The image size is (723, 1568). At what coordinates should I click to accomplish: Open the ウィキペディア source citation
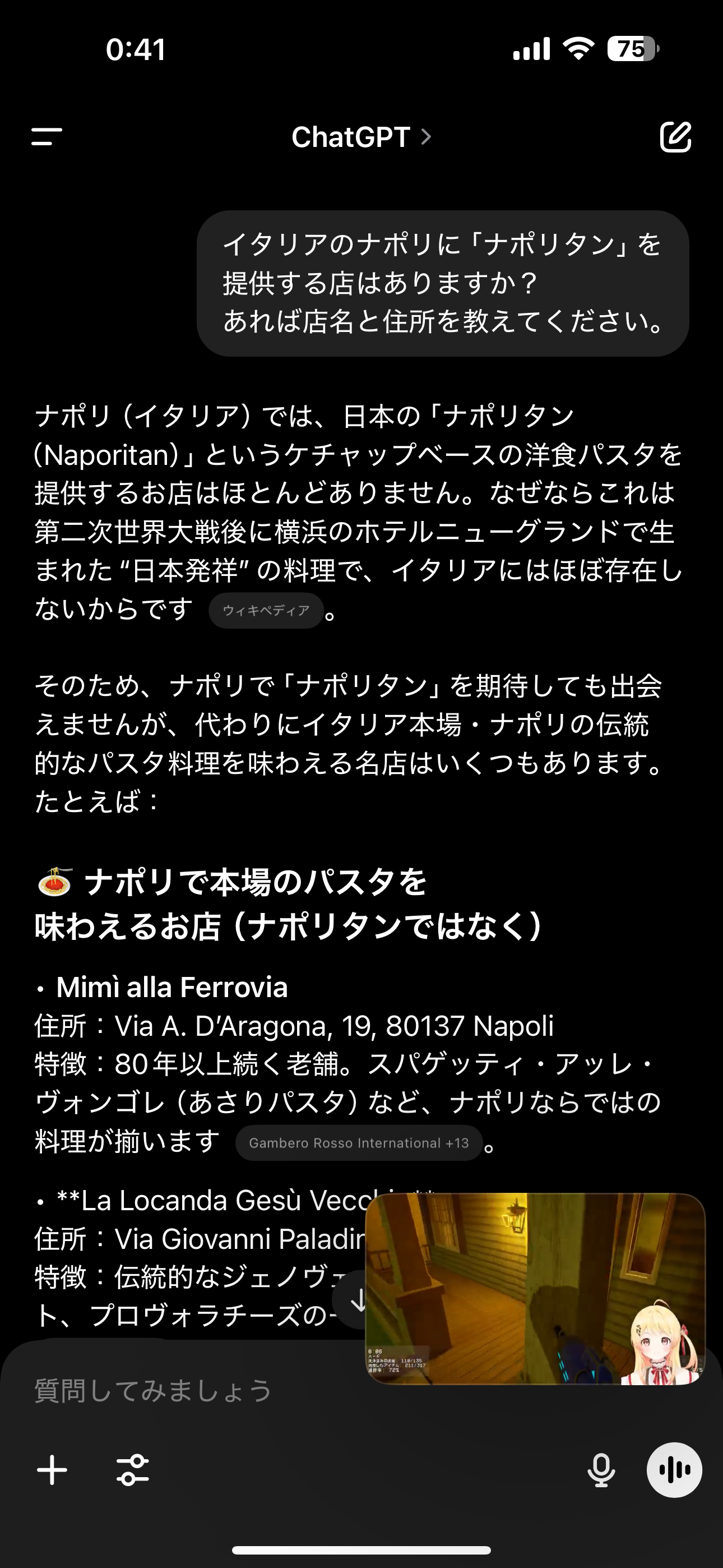(266, 611)
